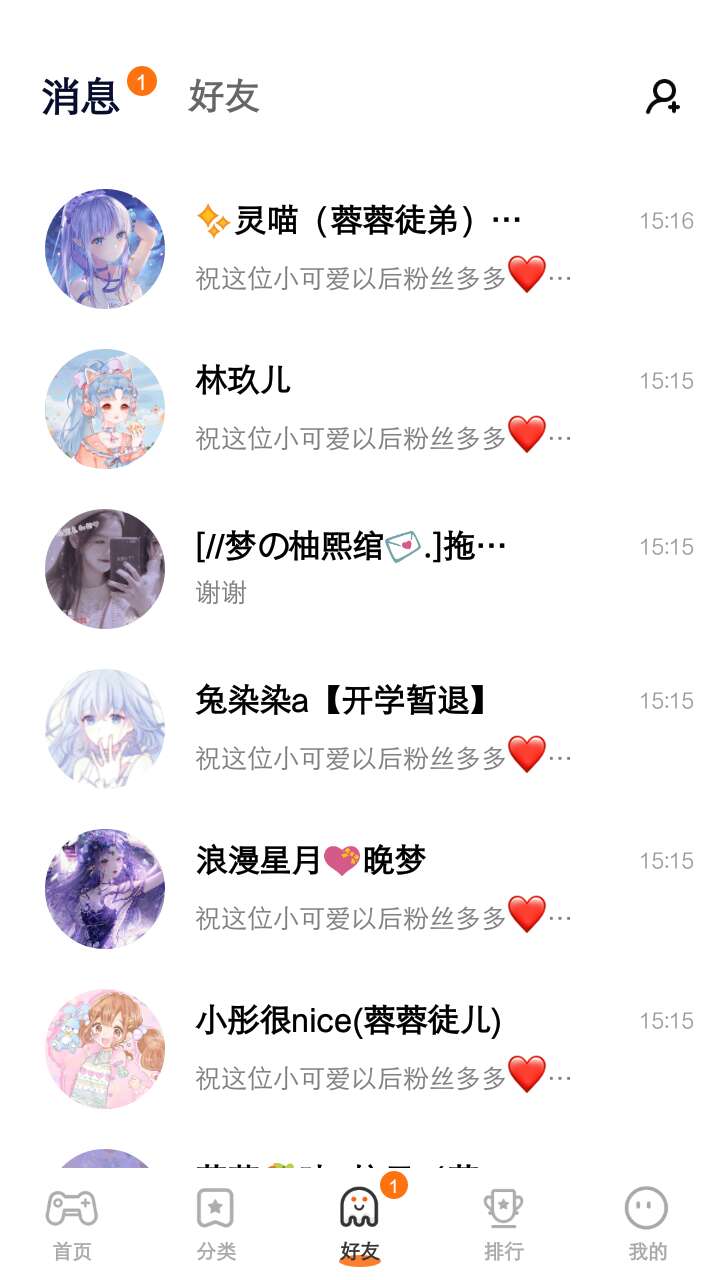The width and height of the screenshot is (720, 1280).
Task: Switch to the 好友 top tab
Action: click(224, 97)
